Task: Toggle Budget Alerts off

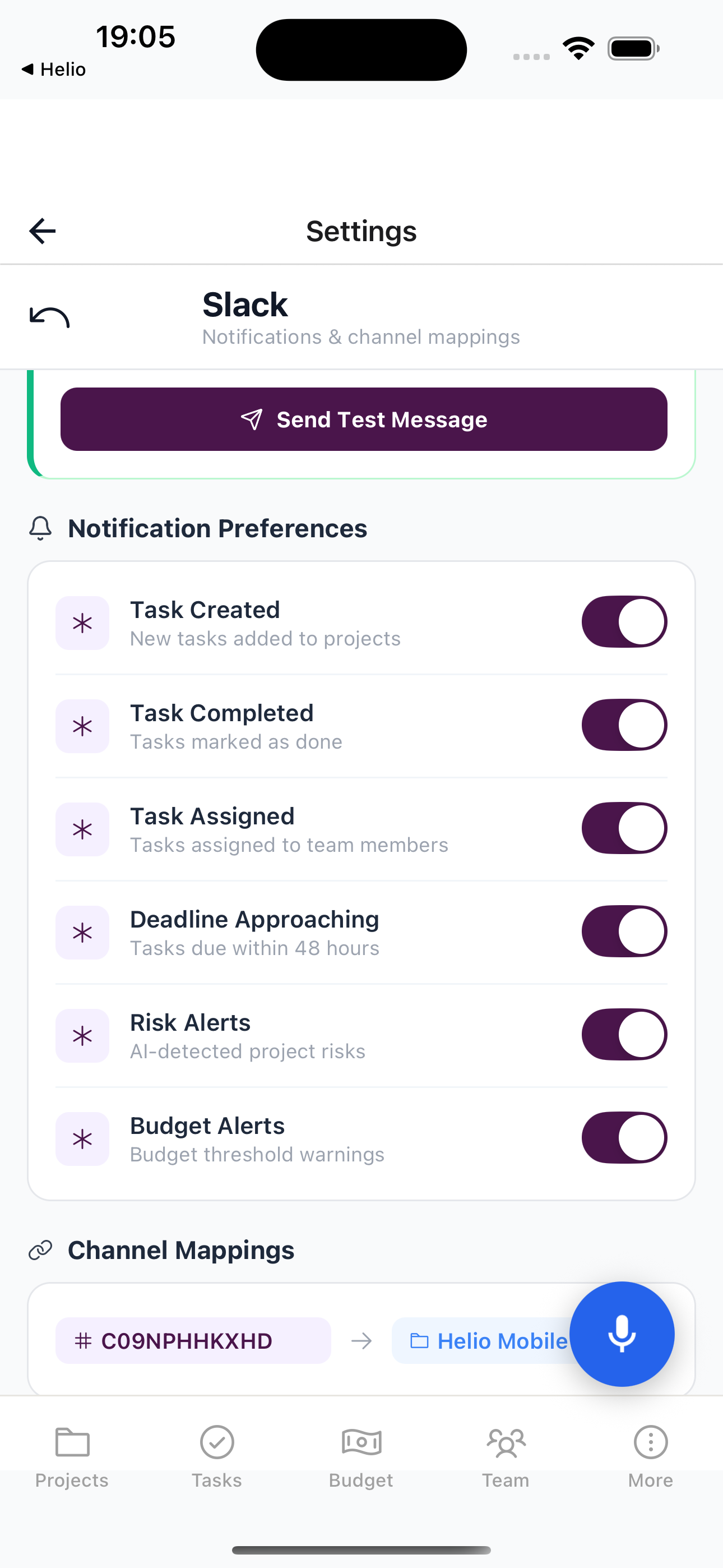Action: click(624, 1137)
